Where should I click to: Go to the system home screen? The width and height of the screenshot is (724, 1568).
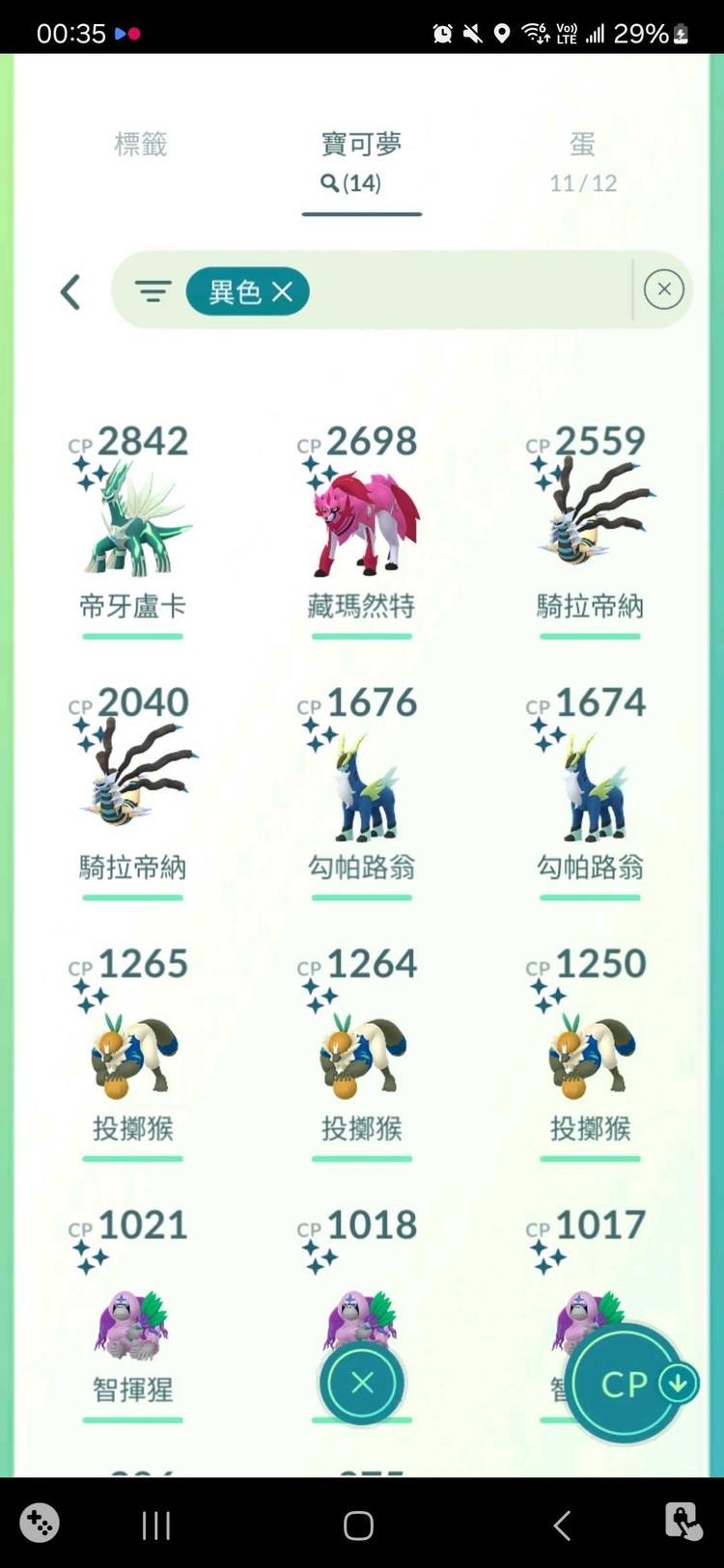pyautogui.click(x=358, y=1526)
